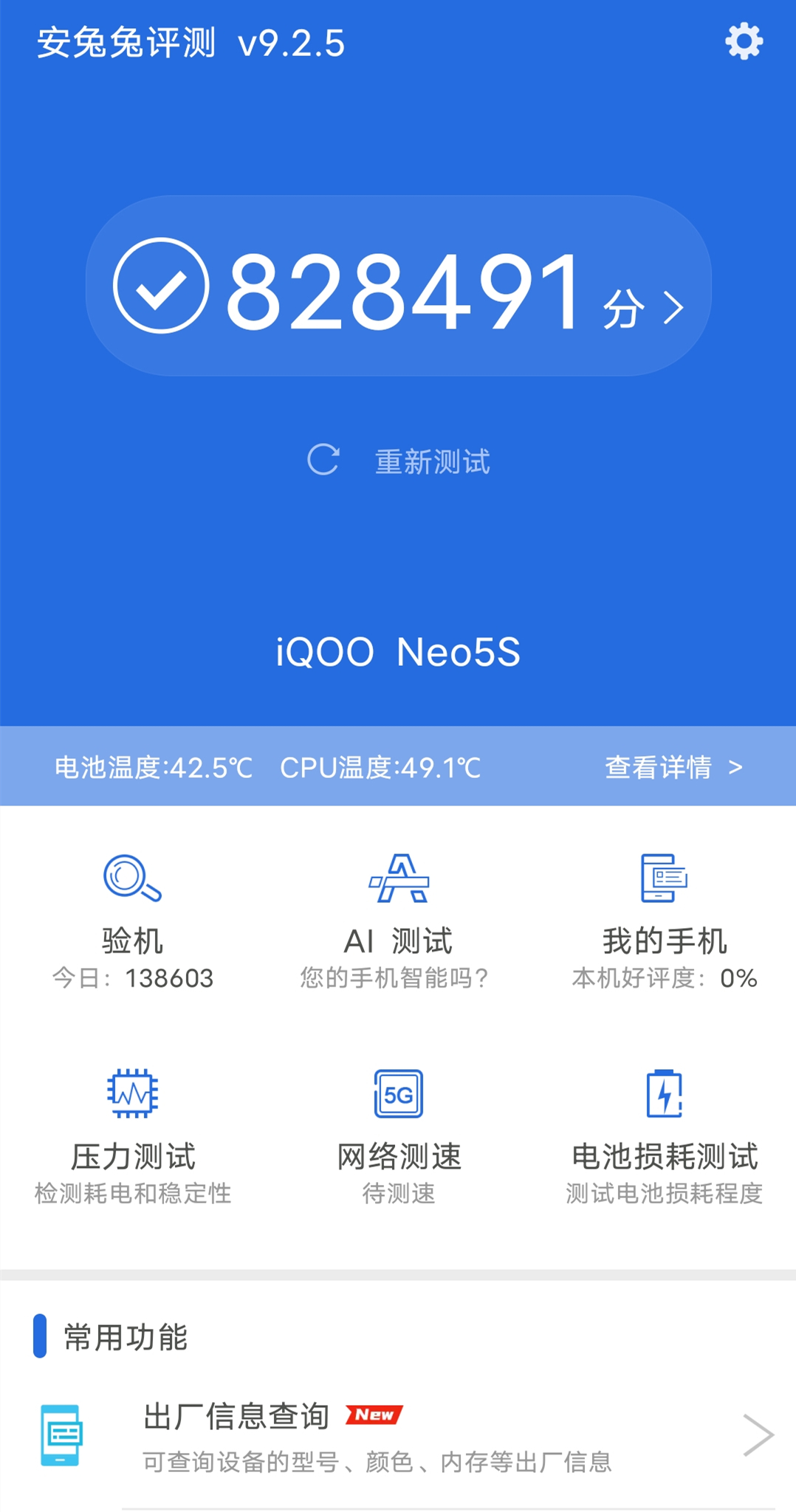The height and width of the screenshot is (1512, 796).
Task: Tap the CPU temperature 49.1℃ reading
Action: pyautogui.click(x=382, y=768)
